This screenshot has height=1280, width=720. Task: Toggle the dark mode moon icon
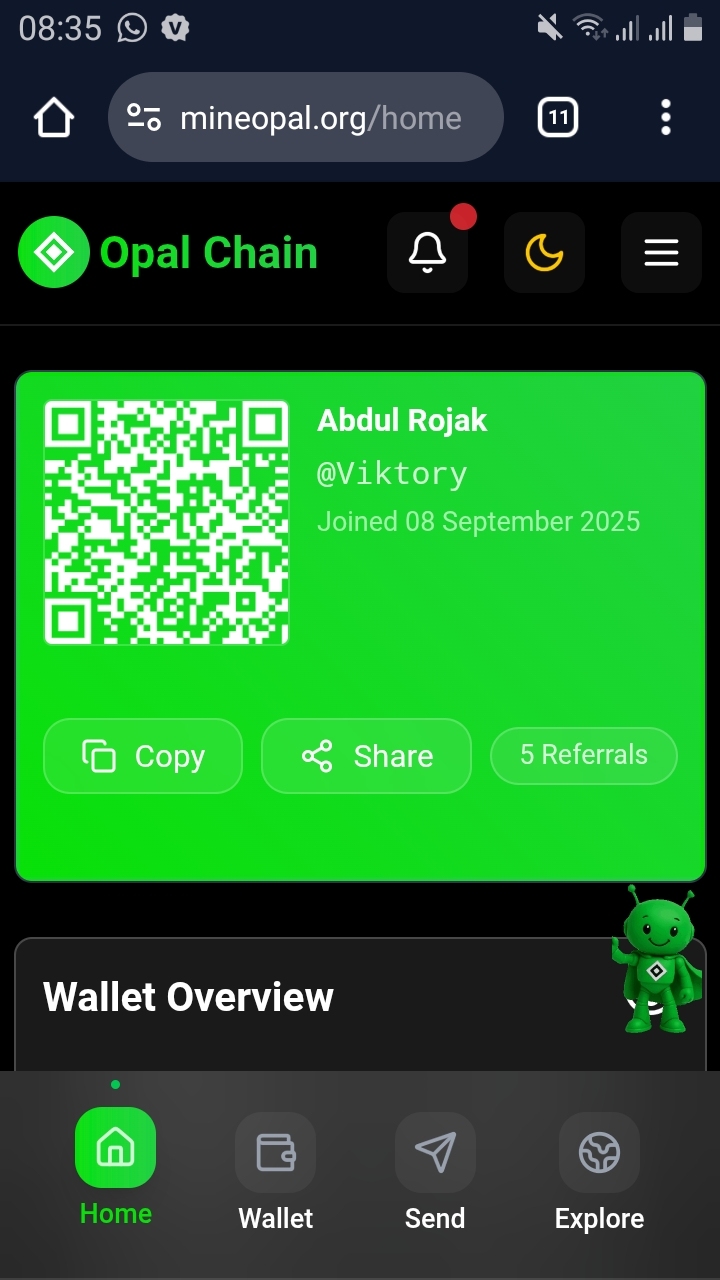tap(544, 252)
